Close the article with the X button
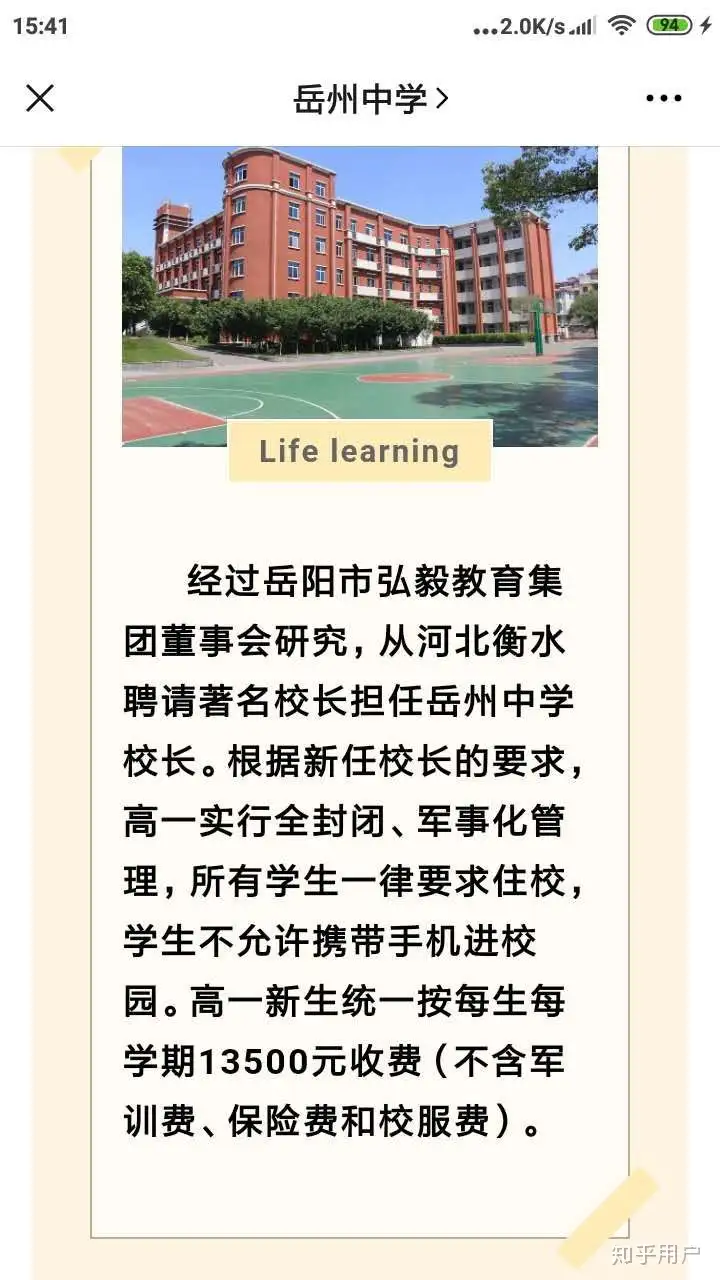This screenshot has height=1280, width=720. point(40,98)
